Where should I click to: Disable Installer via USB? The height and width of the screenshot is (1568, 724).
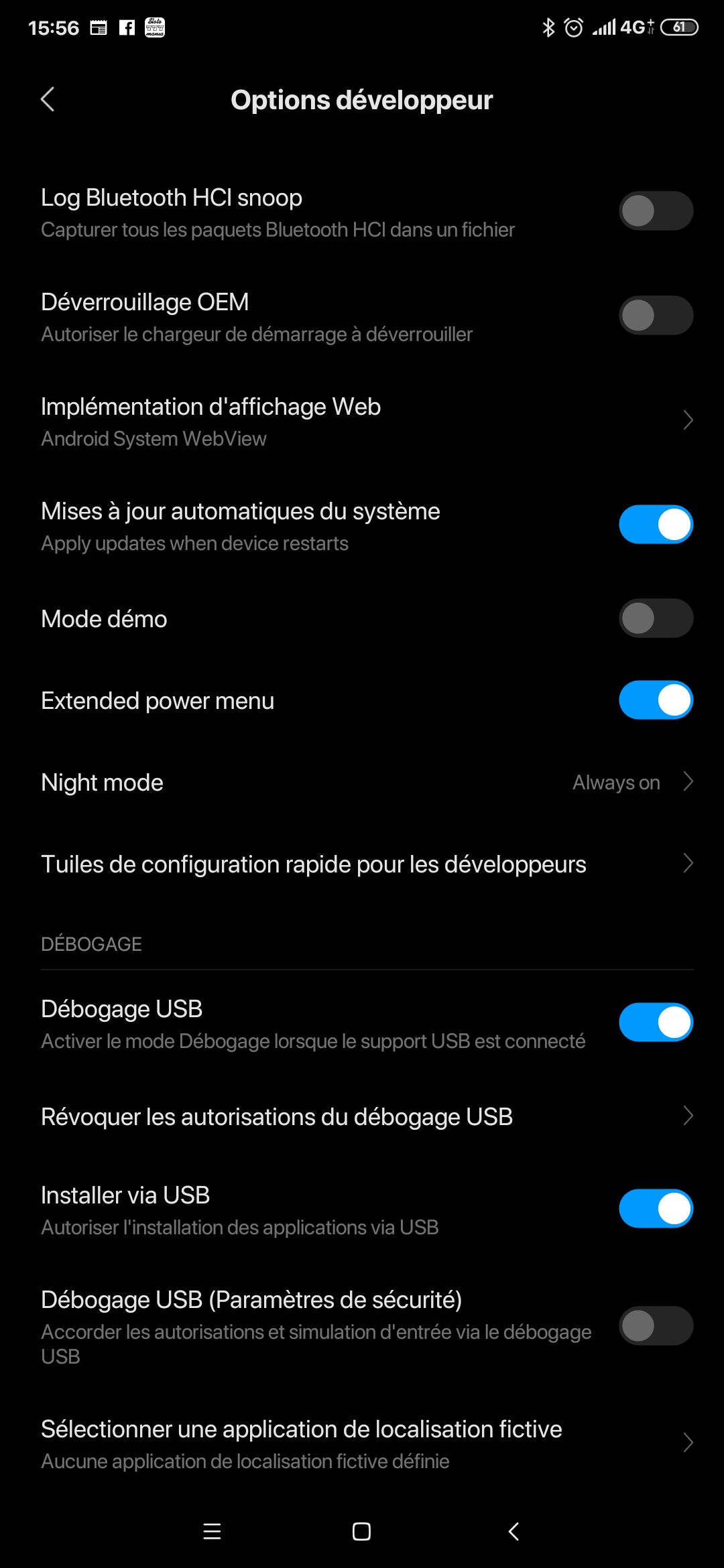click(656, 1209)
